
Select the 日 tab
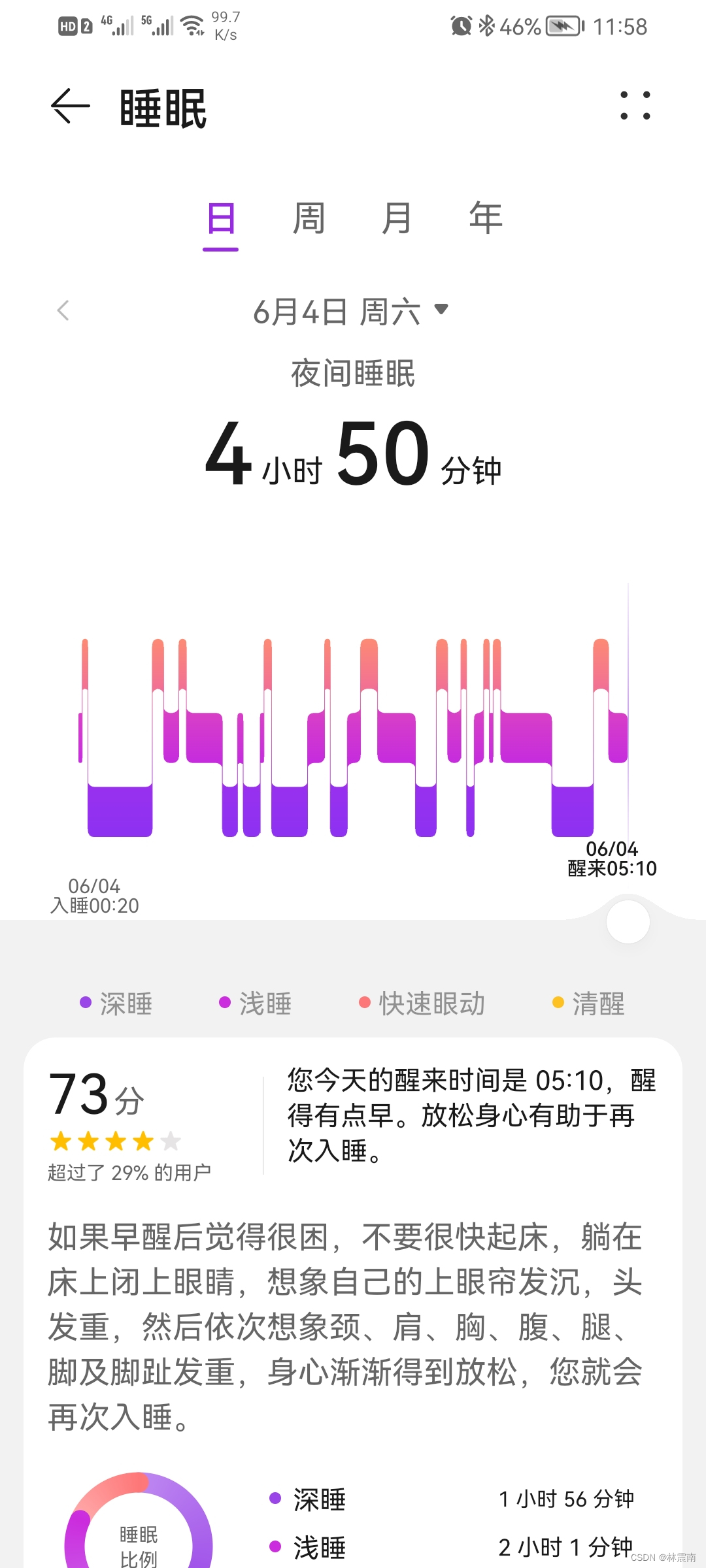point(221,218)
